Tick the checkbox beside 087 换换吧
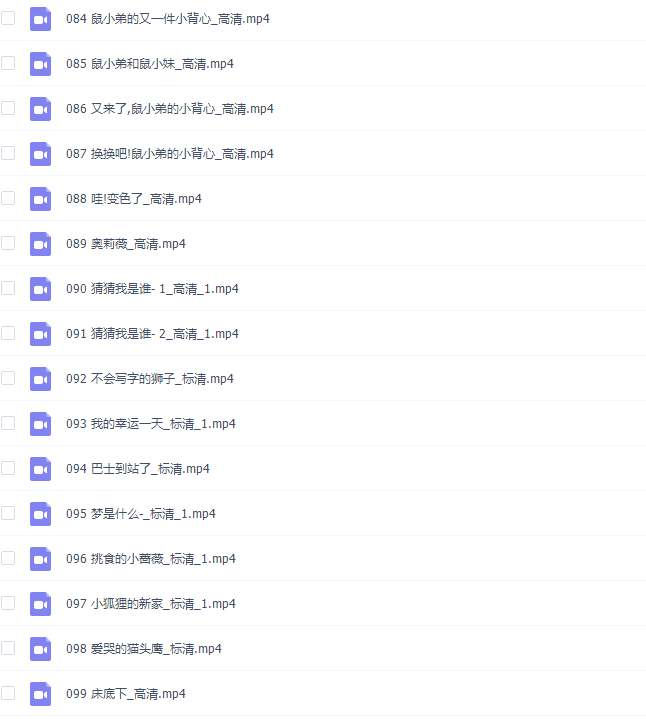The width and height of the screenshot is (646, 719). pos(8,153)
